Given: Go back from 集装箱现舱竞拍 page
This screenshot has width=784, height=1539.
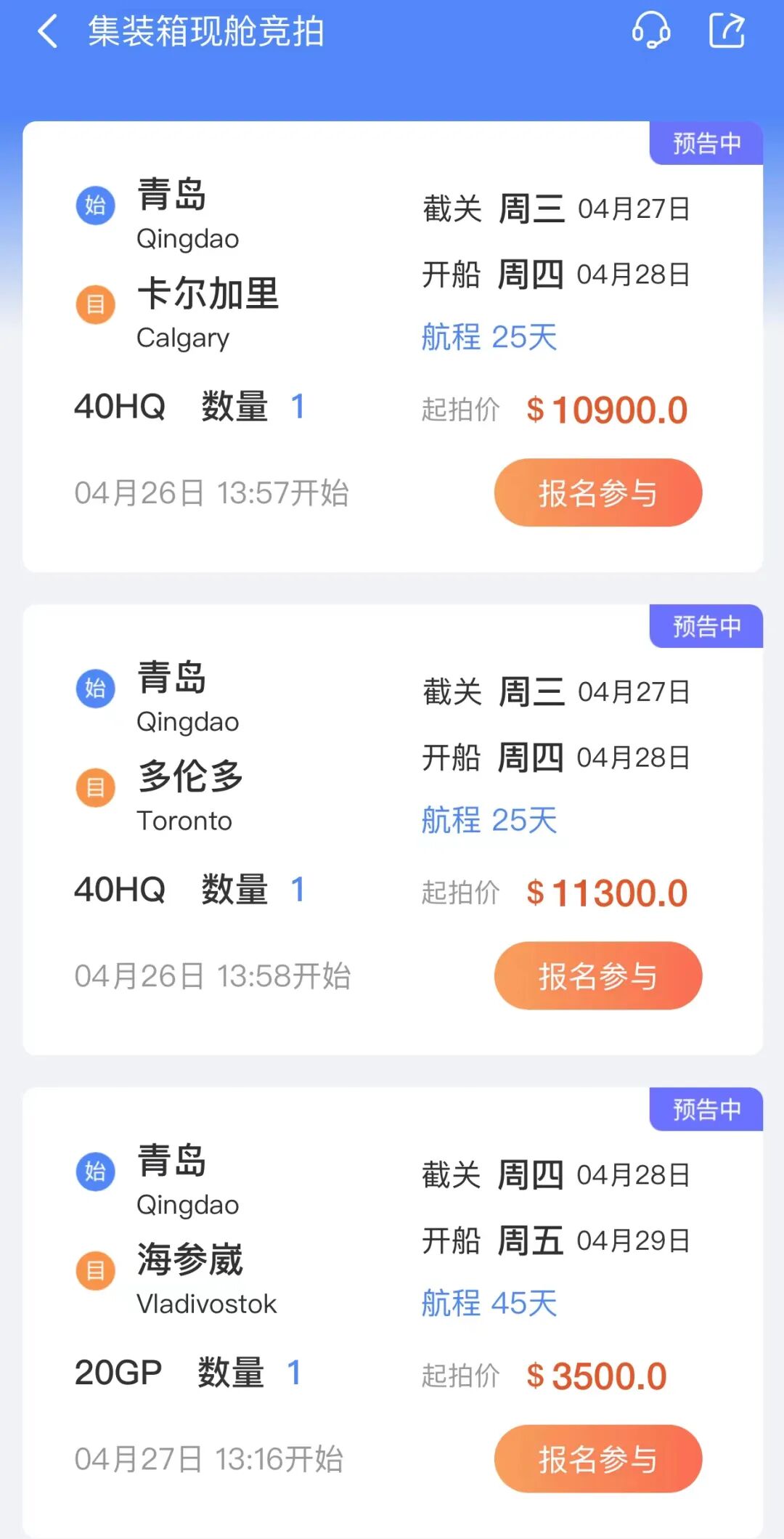Looking at the screenshot, I should [48, 32].
